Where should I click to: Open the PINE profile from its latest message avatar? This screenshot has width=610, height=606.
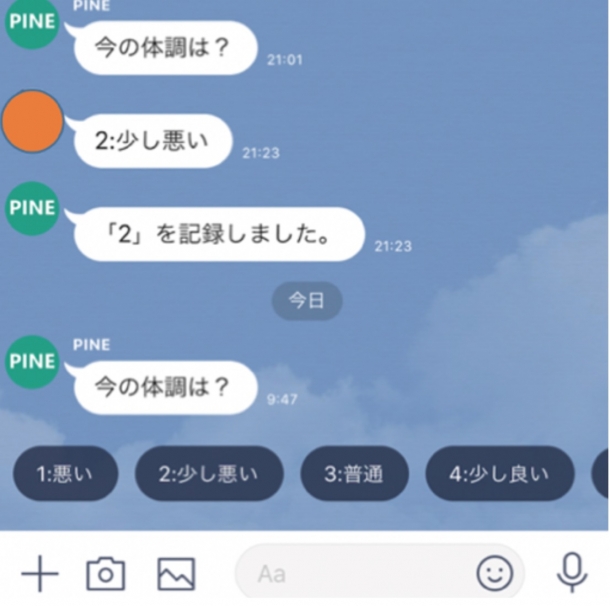33,361
